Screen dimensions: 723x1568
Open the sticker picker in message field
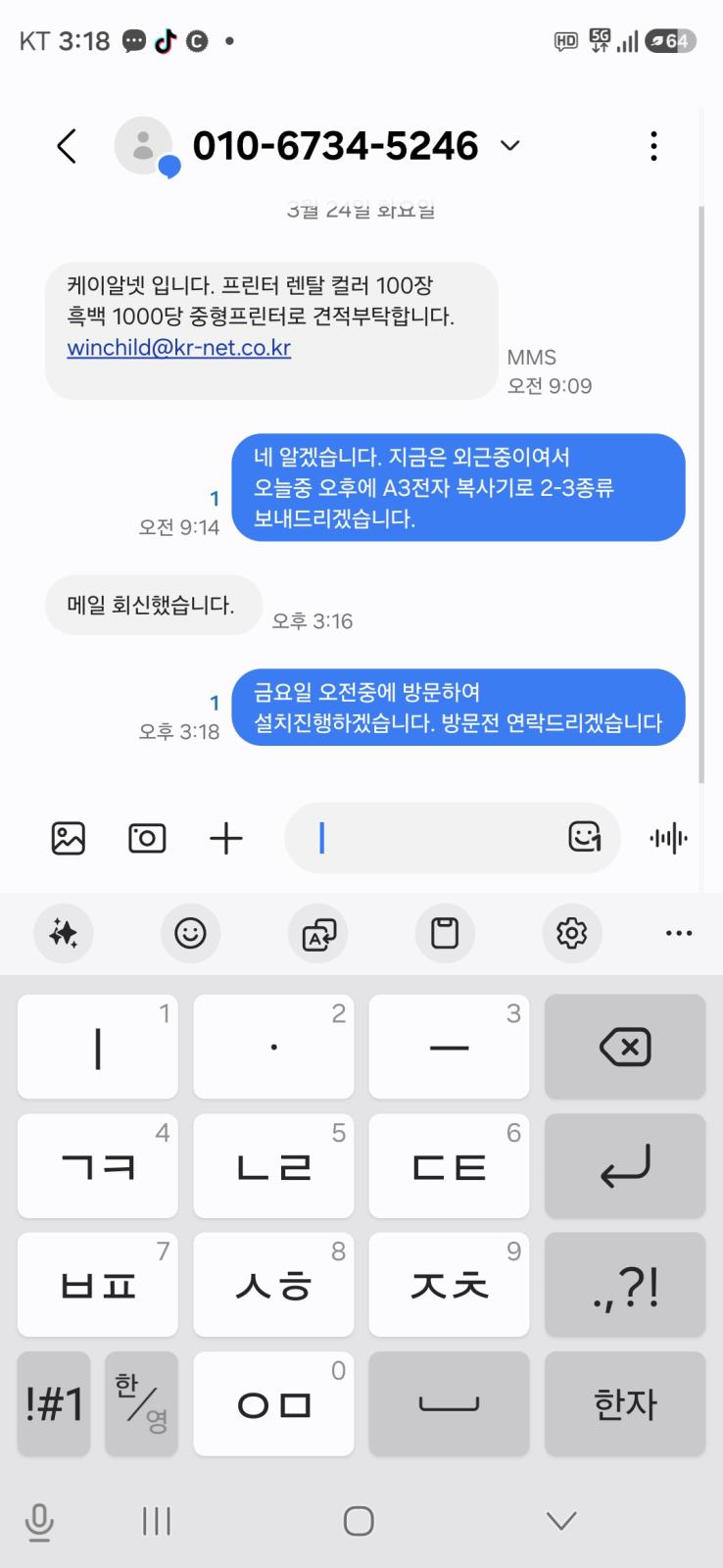point(584,837)
